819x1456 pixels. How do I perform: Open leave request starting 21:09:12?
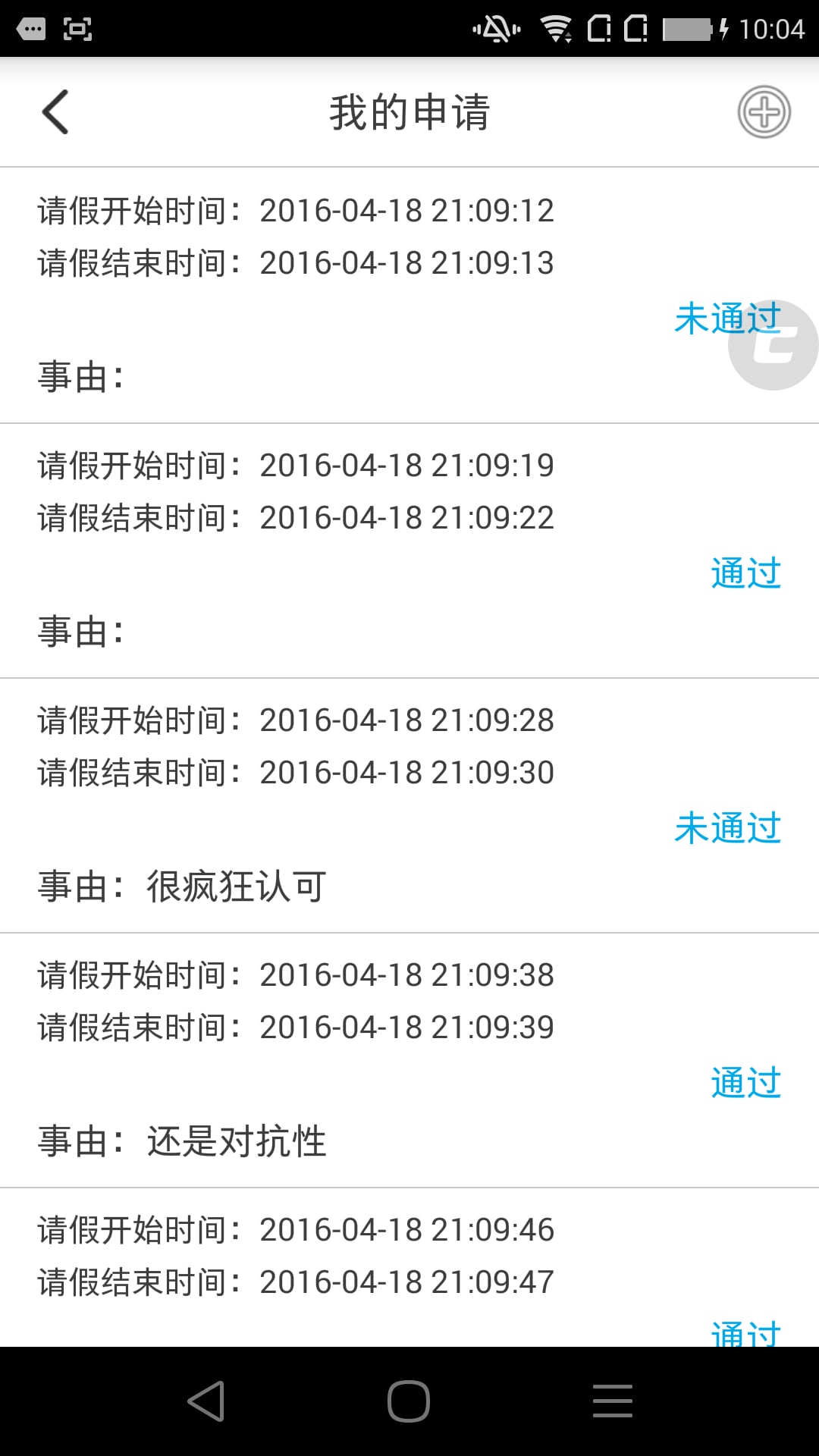pyautogui.click(x=409, y=295)
